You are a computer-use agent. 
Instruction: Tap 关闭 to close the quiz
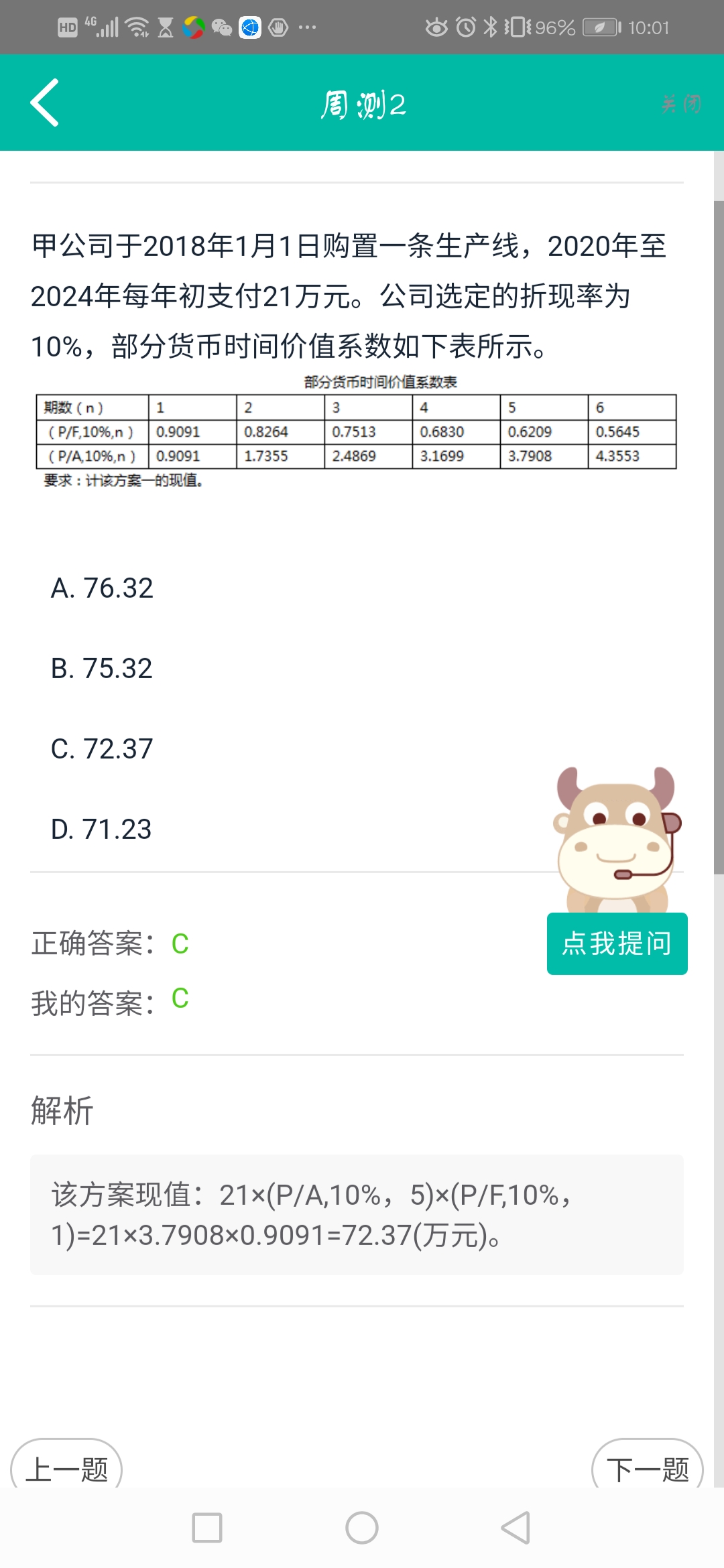click(x=680, y=104)
